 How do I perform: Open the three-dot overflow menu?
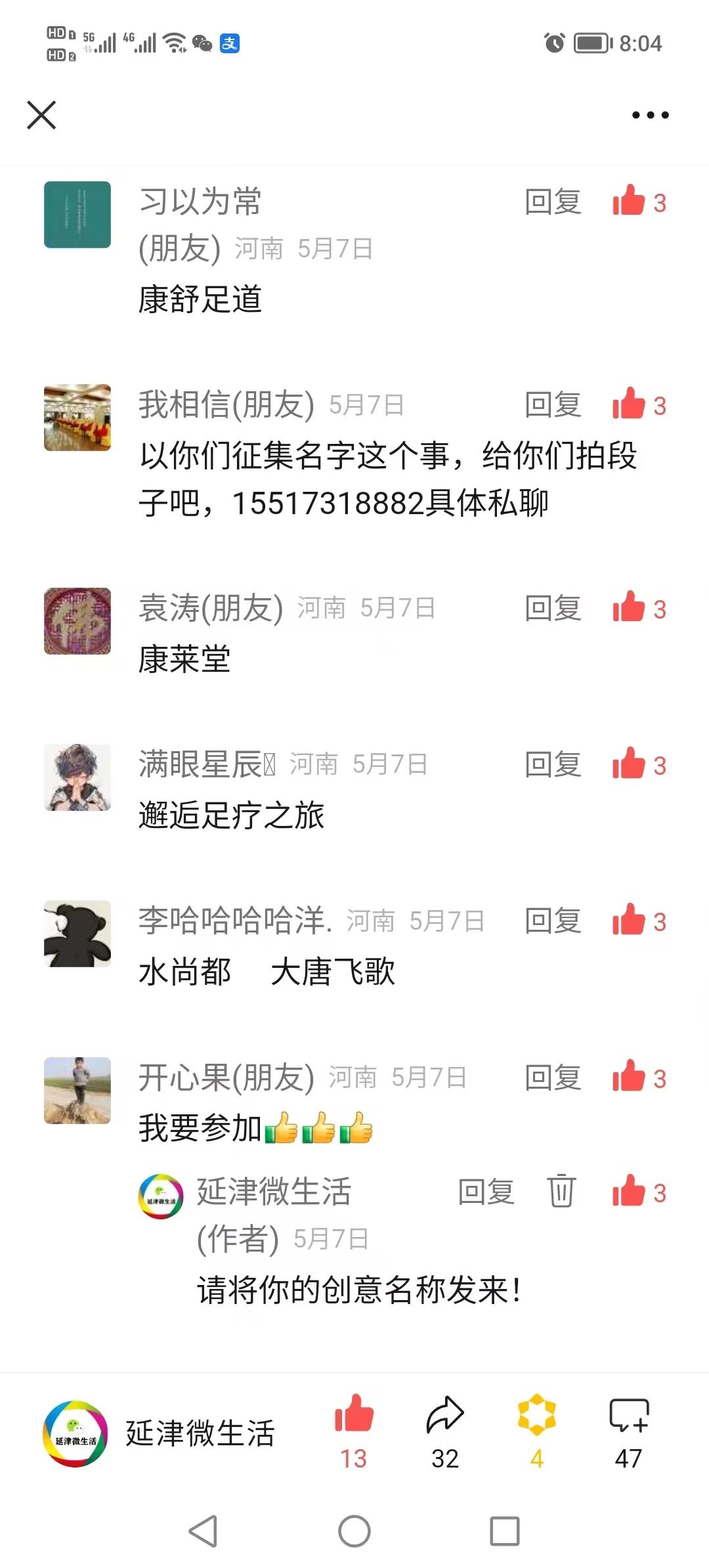650,116
